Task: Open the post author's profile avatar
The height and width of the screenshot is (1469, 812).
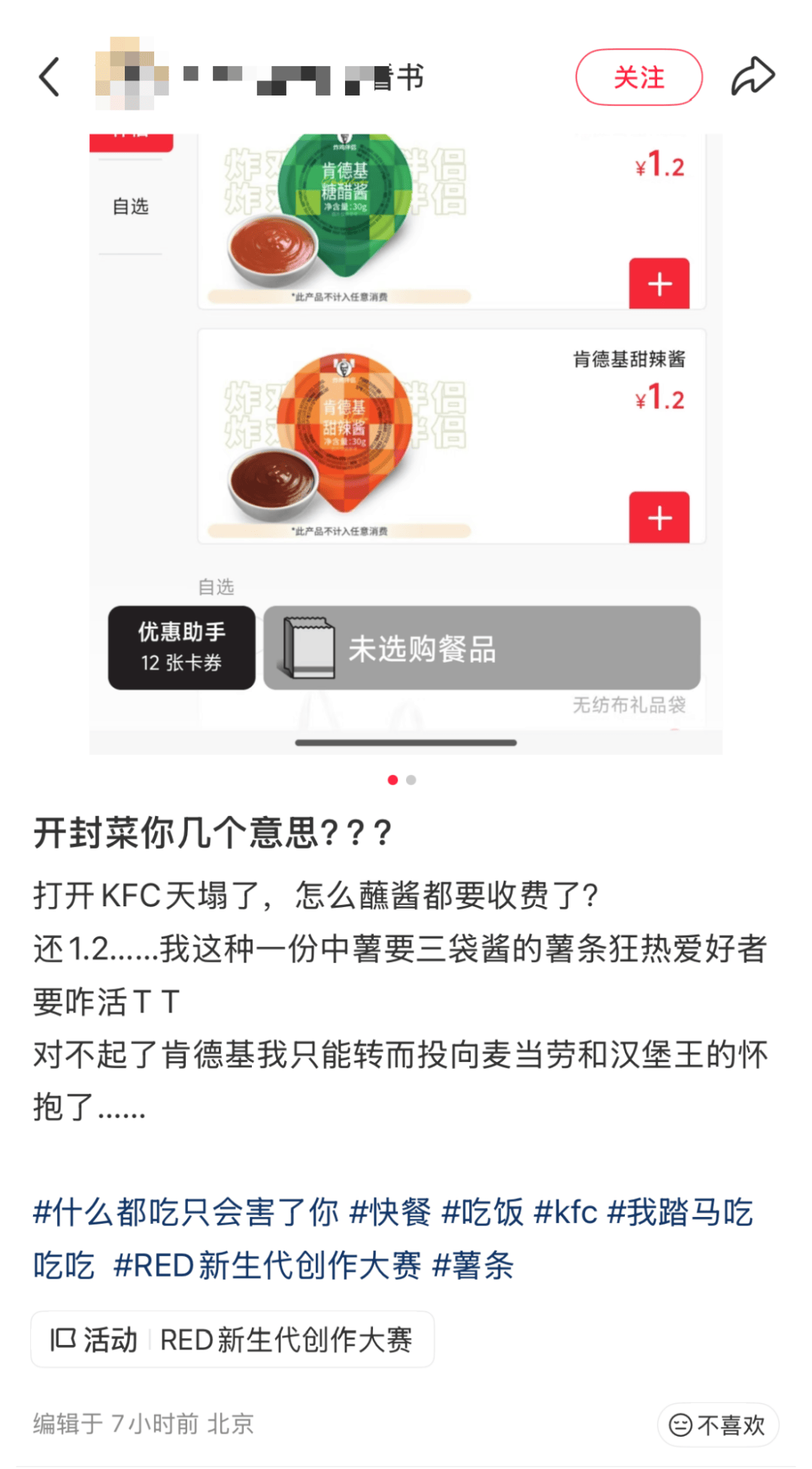Action: [x=131, y=74]
